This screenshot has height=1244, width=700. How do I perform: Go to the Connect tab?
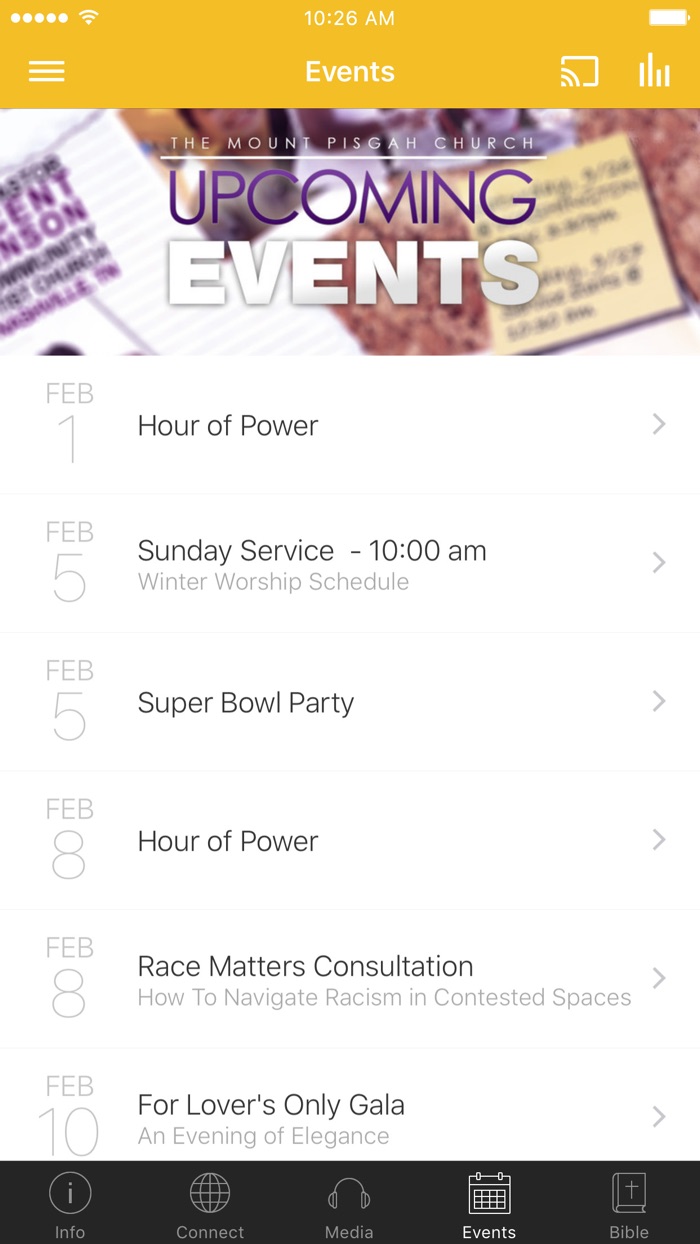[210, 1204]
